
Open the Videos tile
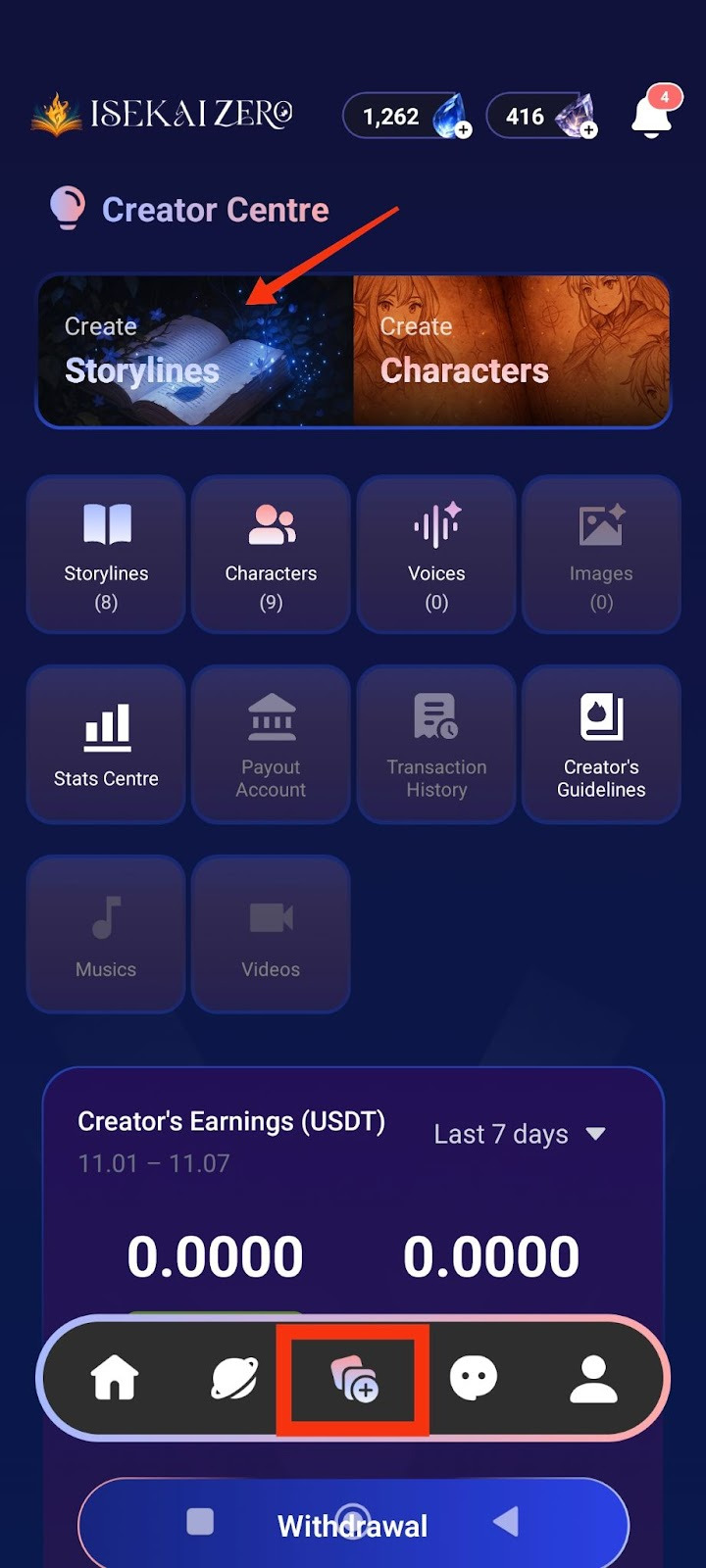pyautogui.click(x=271, y=934)
